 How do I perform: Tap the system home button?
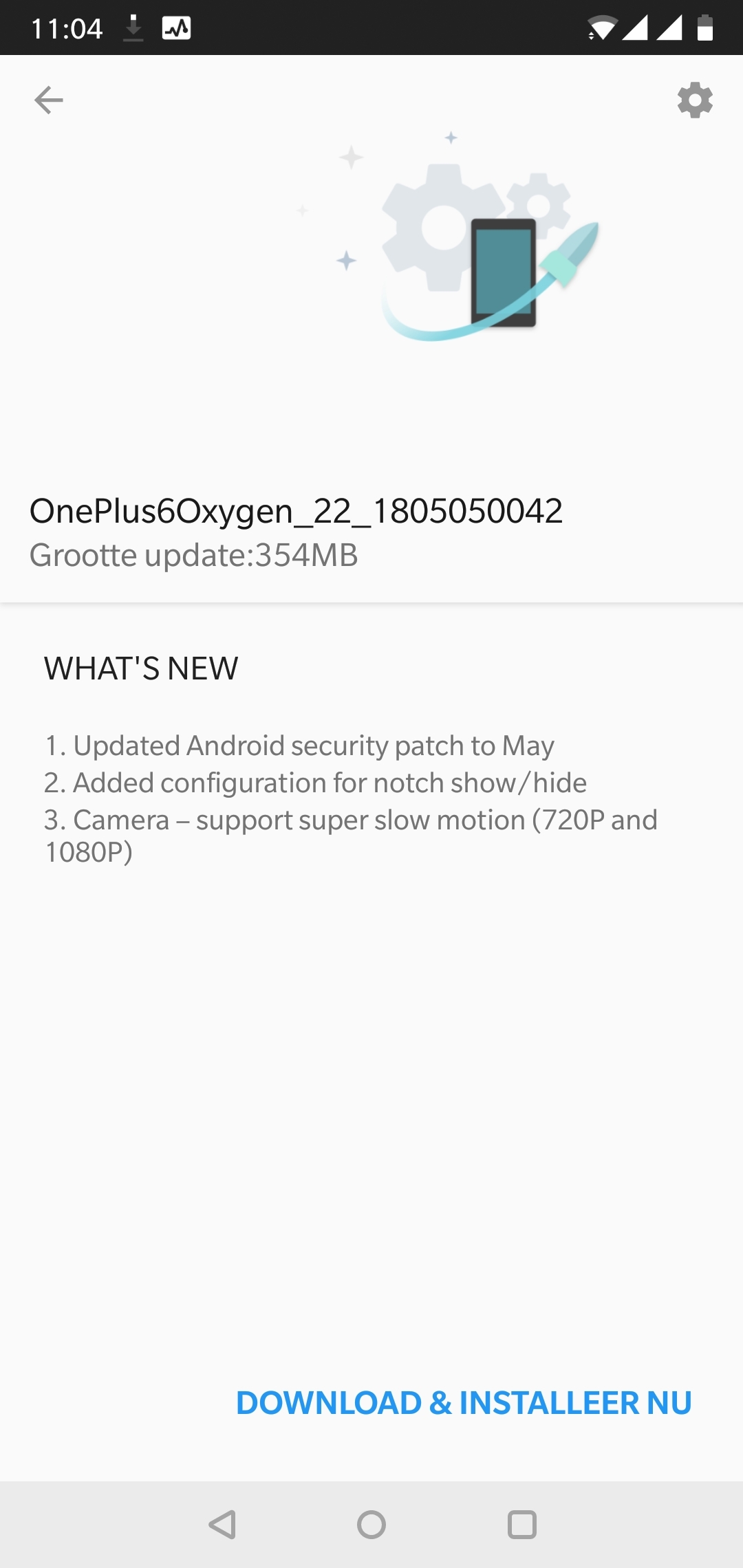371,1525
